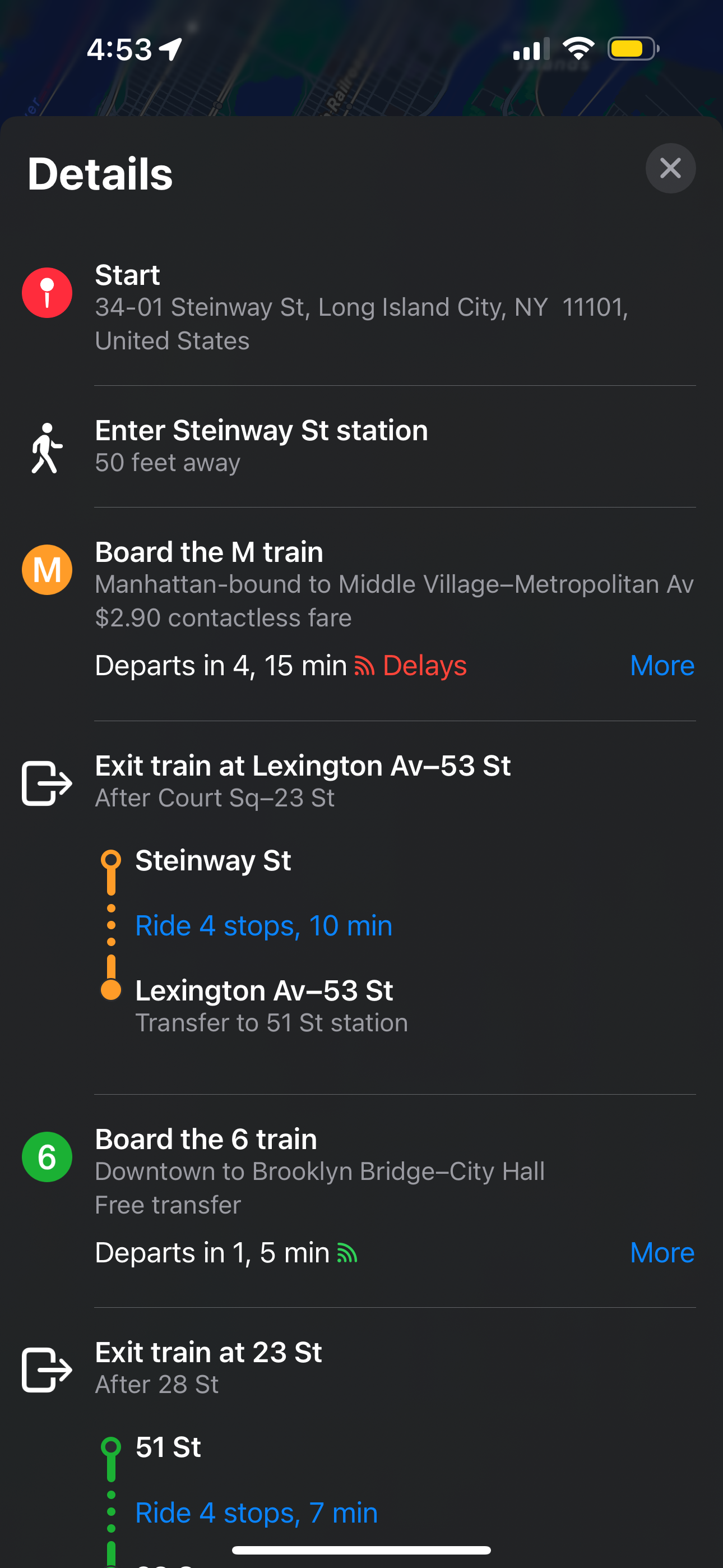Expand the 'Ride 4 stops, 7 min' list
Viewport: 723px width, 1568px height.
(256, 1512)
